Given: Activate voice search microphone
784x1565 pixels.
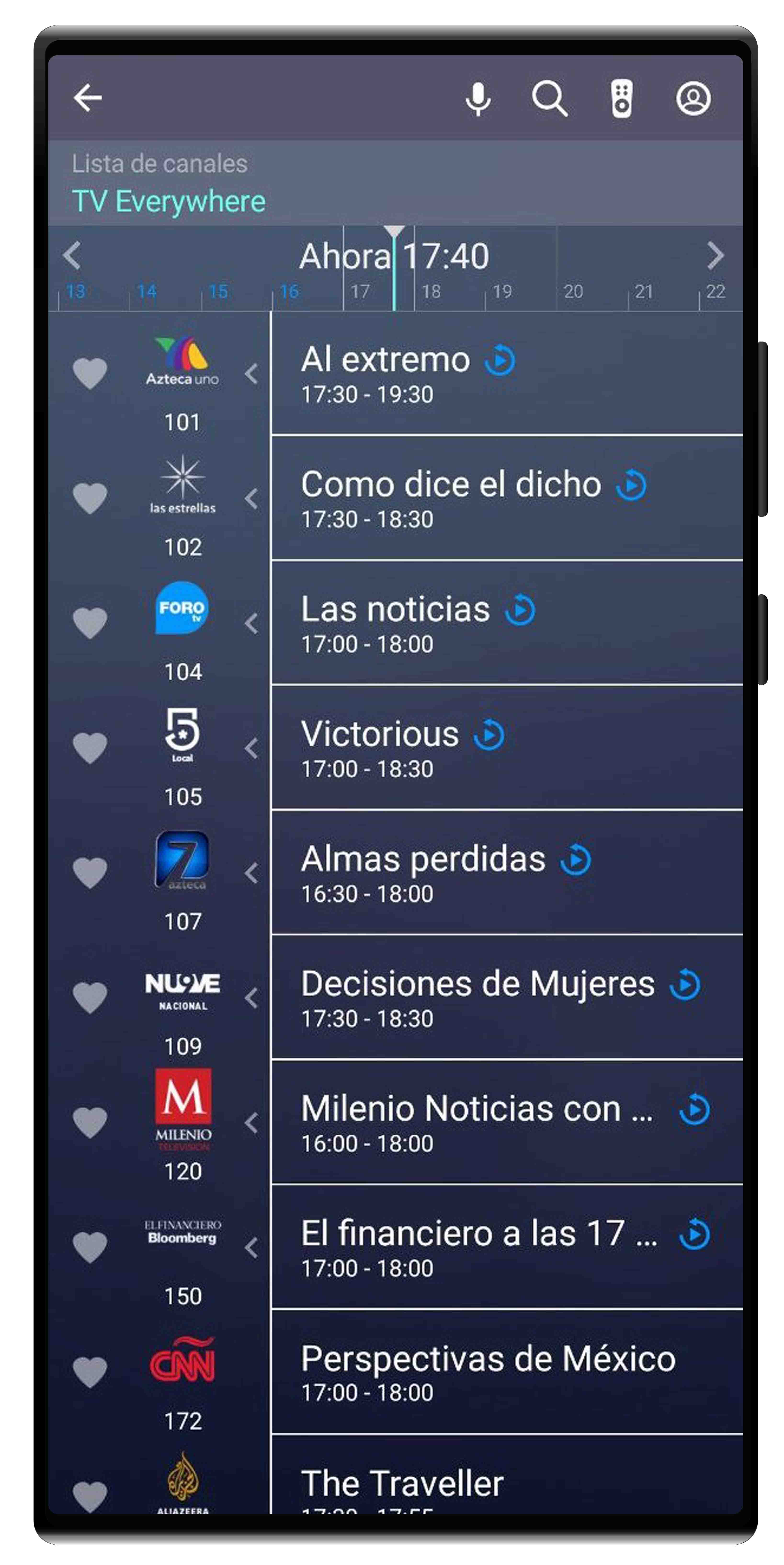Looking at the screenshot, I should point(478,99).
